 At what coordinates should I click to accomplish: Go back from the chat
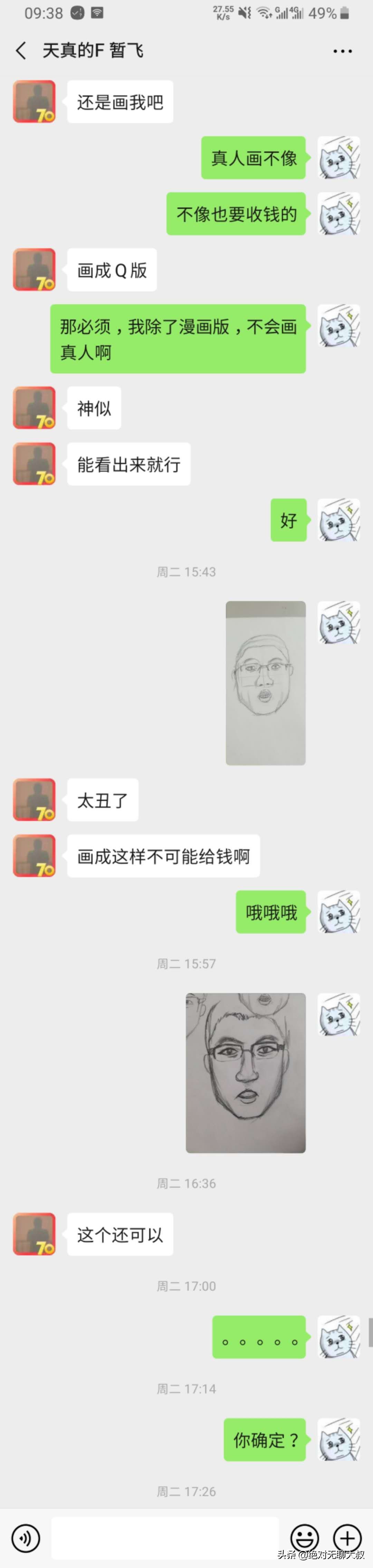point(21,50)
